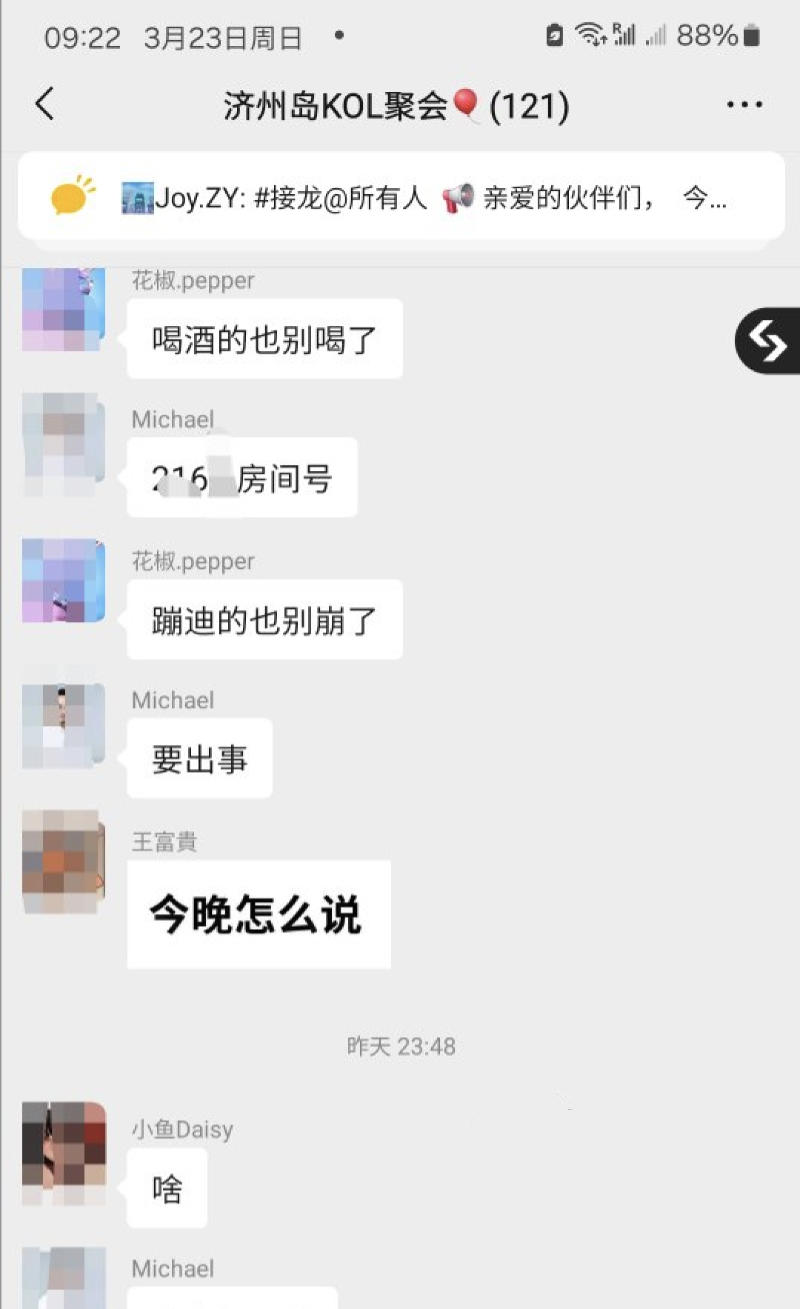Image resolution: width=800 pixels, height=1309 pixels.
Task: Tap the floating arrow button at the edge
Action: click(768, 342)
